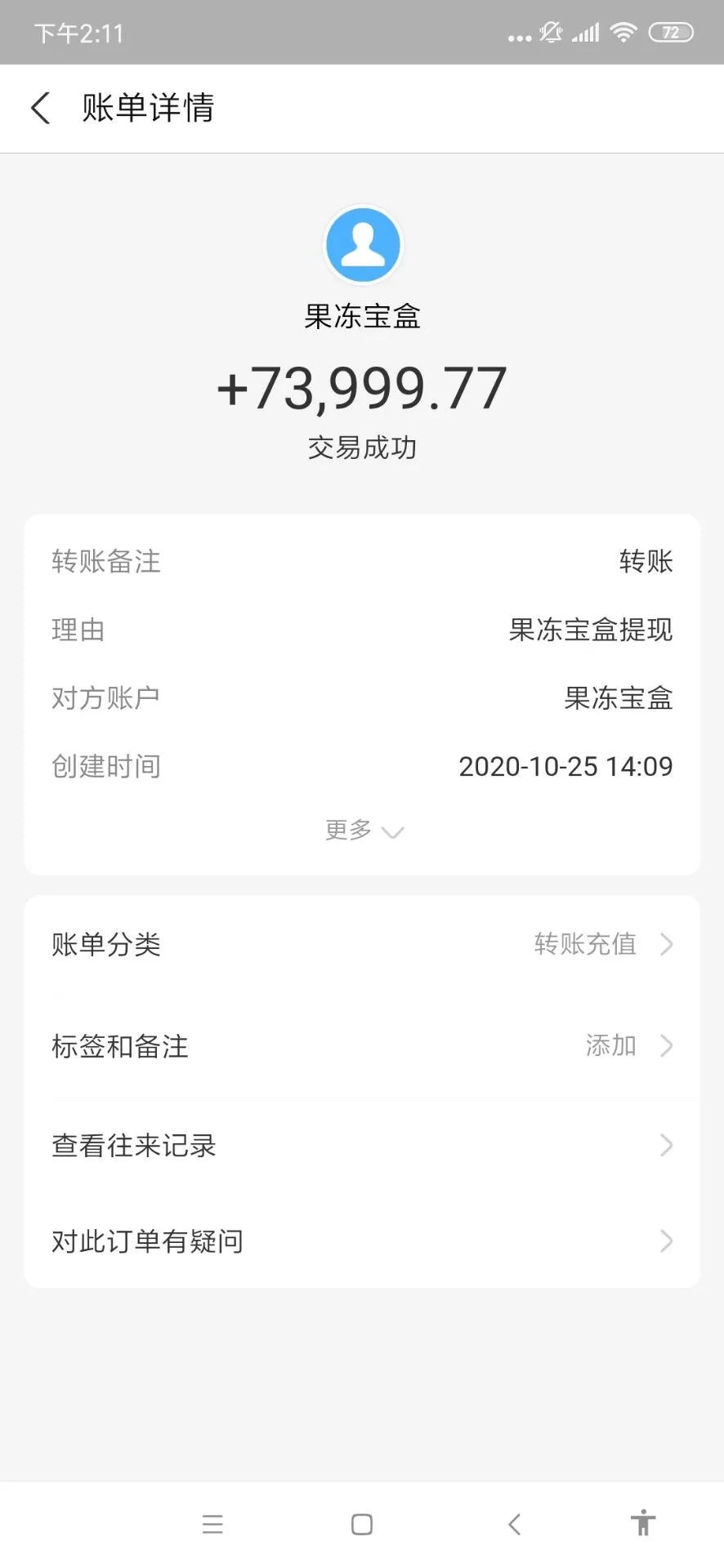Open 查看往来记录
The height and width of the screenshot is (1568, 724).
pyautogui.click(x=362, y=1146)
